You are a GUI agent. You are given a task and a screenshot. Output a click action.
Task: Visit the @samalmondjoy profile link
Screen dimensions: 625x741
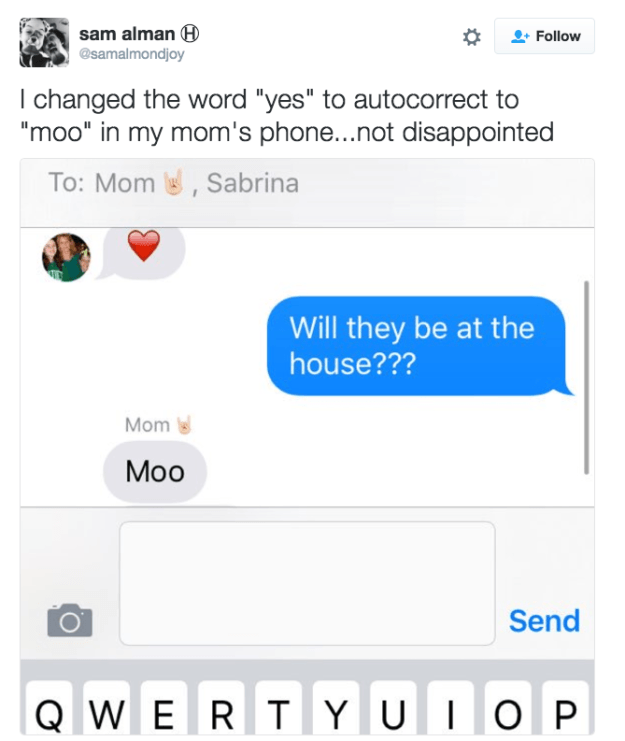(x=131, y=54)
